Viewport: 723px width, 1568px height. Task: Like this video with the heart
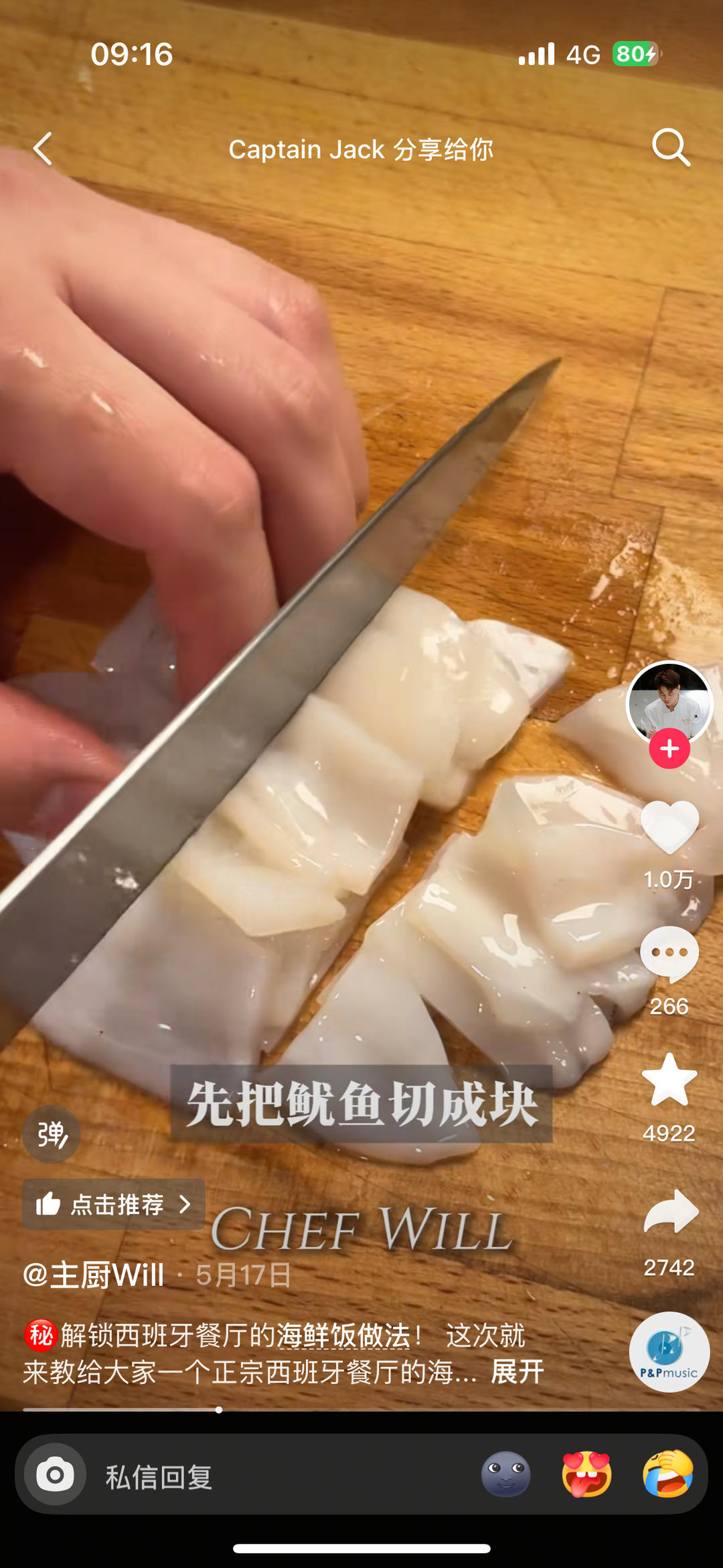(x=669, y=828)
